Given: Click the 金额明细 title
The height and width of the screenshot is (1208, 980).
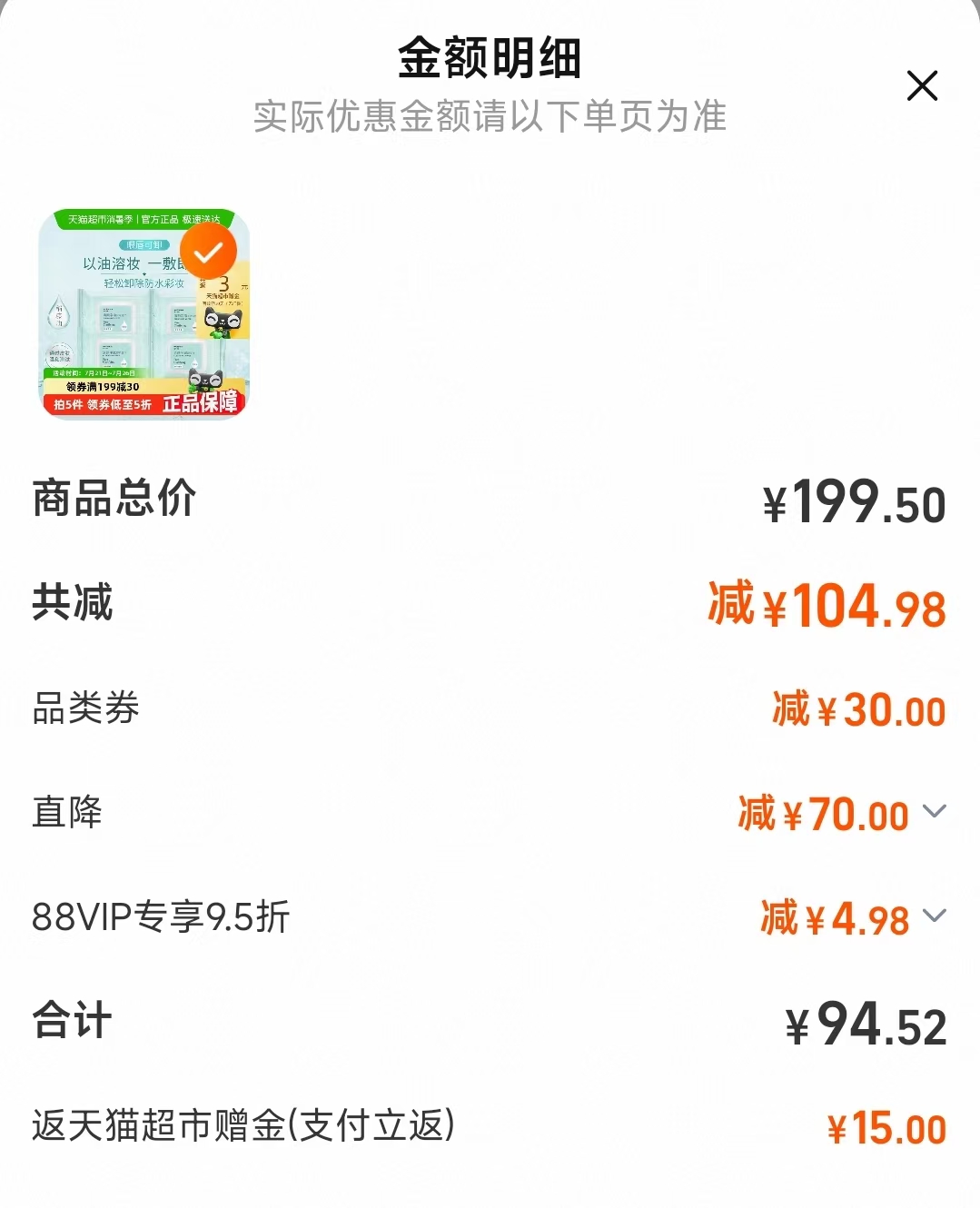Looking at the screenshot, I should click(x=490, y=56).
